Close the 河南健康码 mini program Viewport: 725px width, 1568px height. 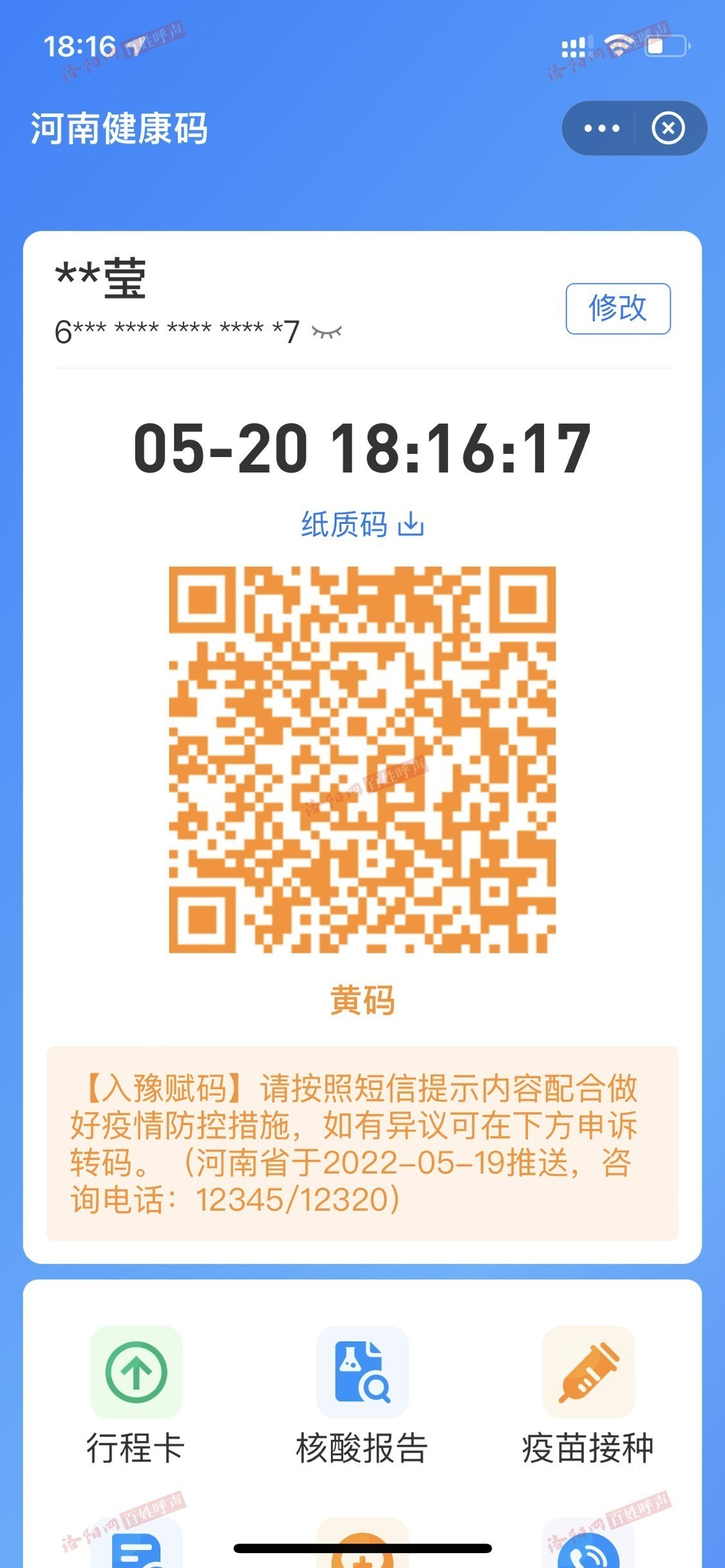[668, 128]
